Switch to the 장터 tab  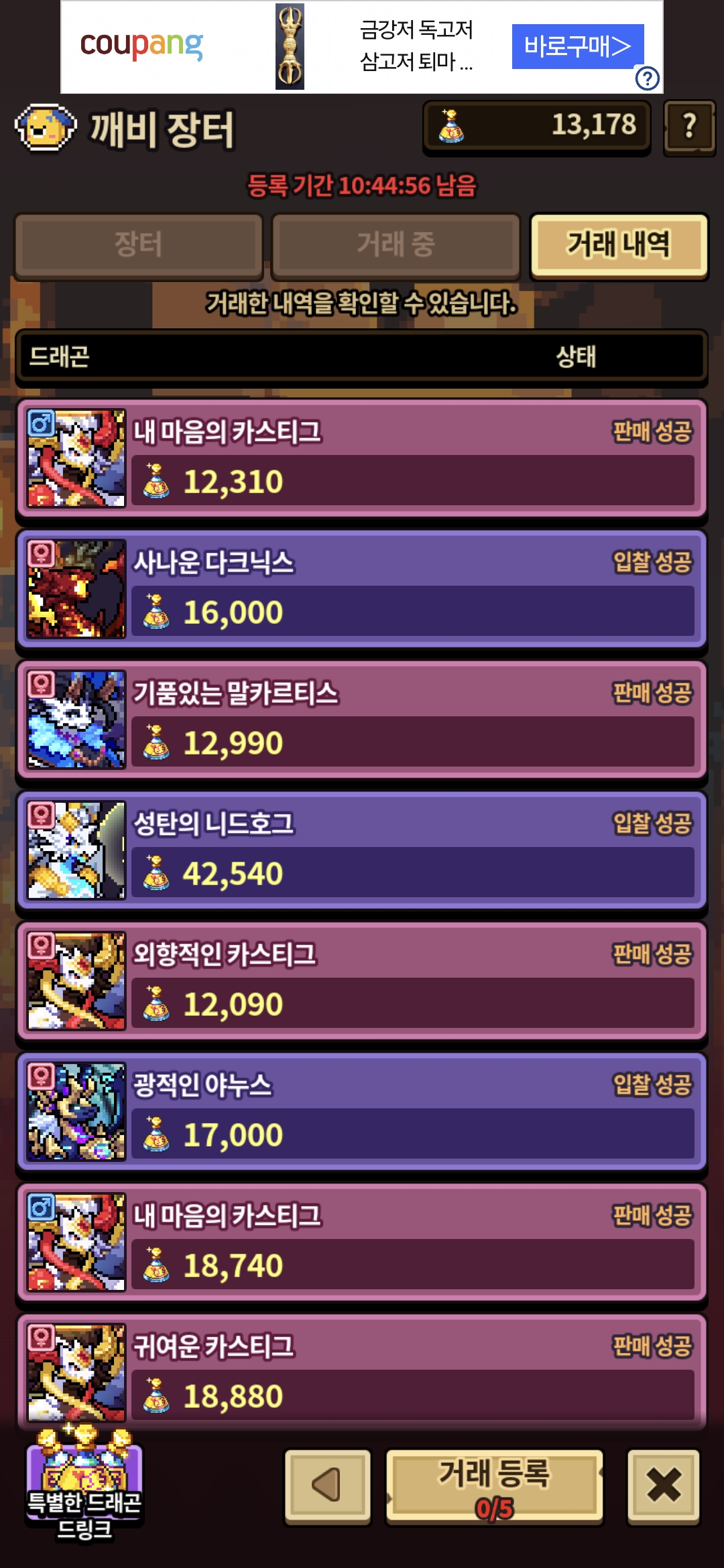pyautogui.click(x=139, y=245)
